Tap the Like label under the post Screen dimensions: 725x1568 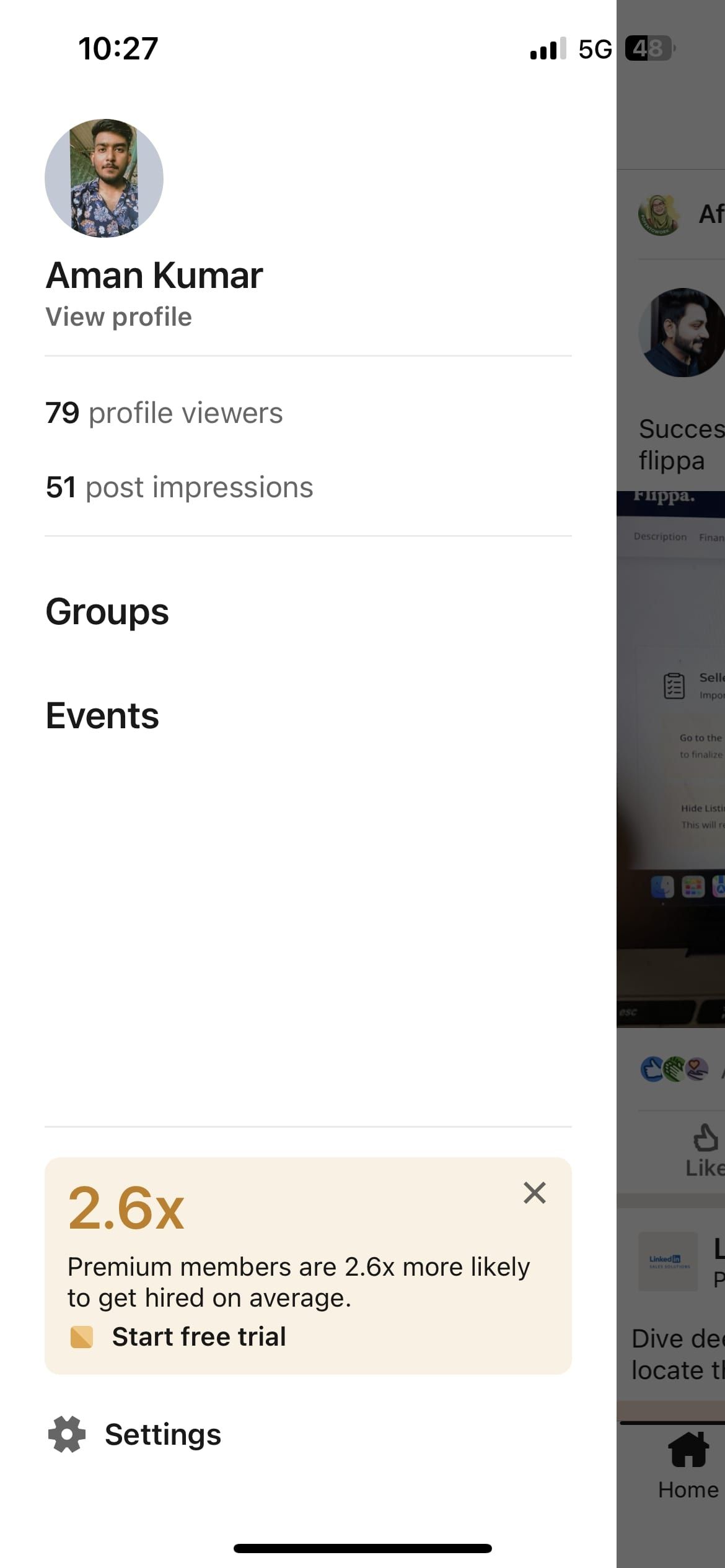706,1169
